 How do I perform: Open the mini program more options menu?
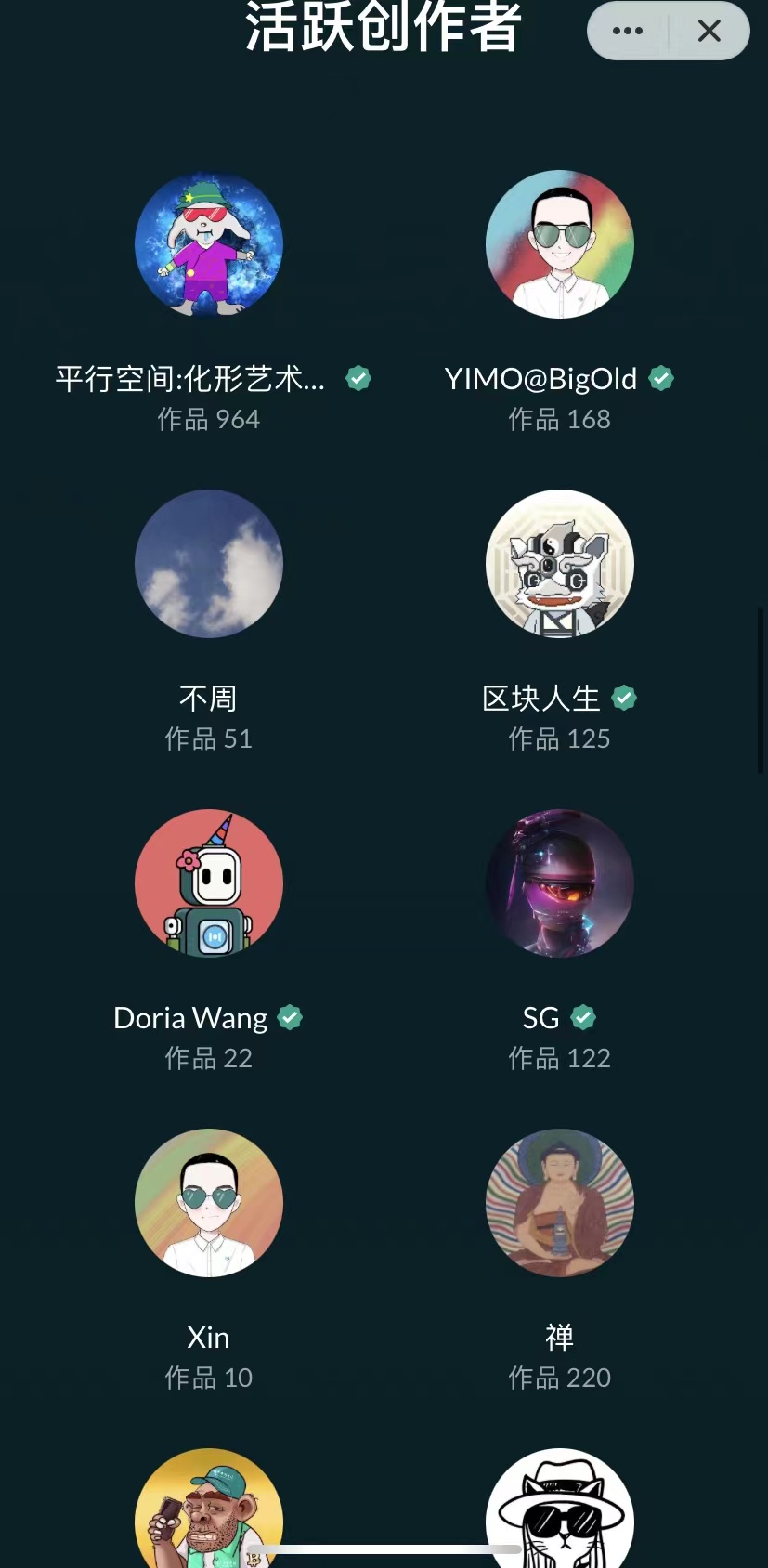pyautogui.click(x=628, y=31)
